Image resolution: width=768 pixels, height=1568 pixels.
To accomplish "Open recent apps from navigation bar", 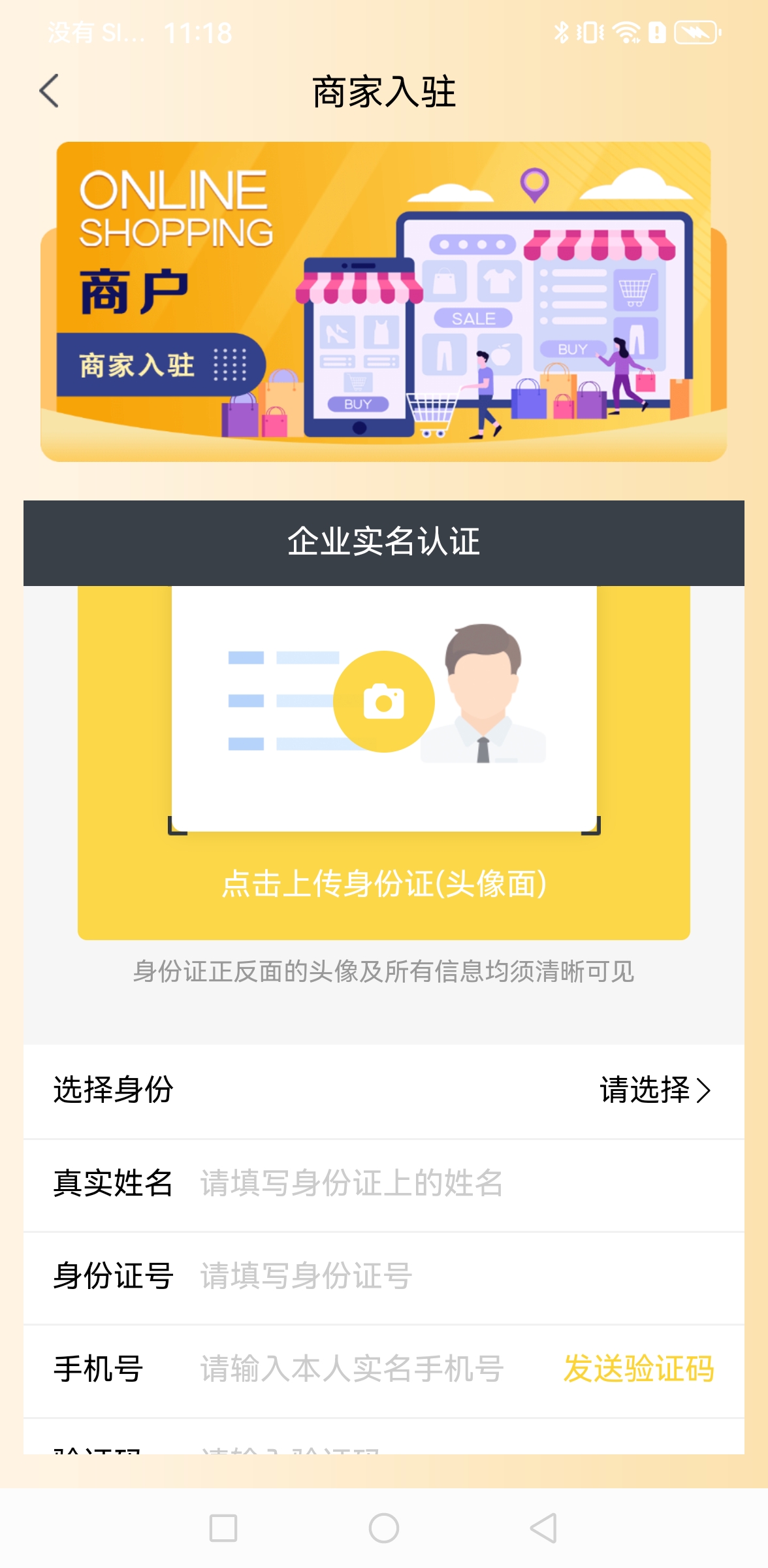I will [223, 1528].
